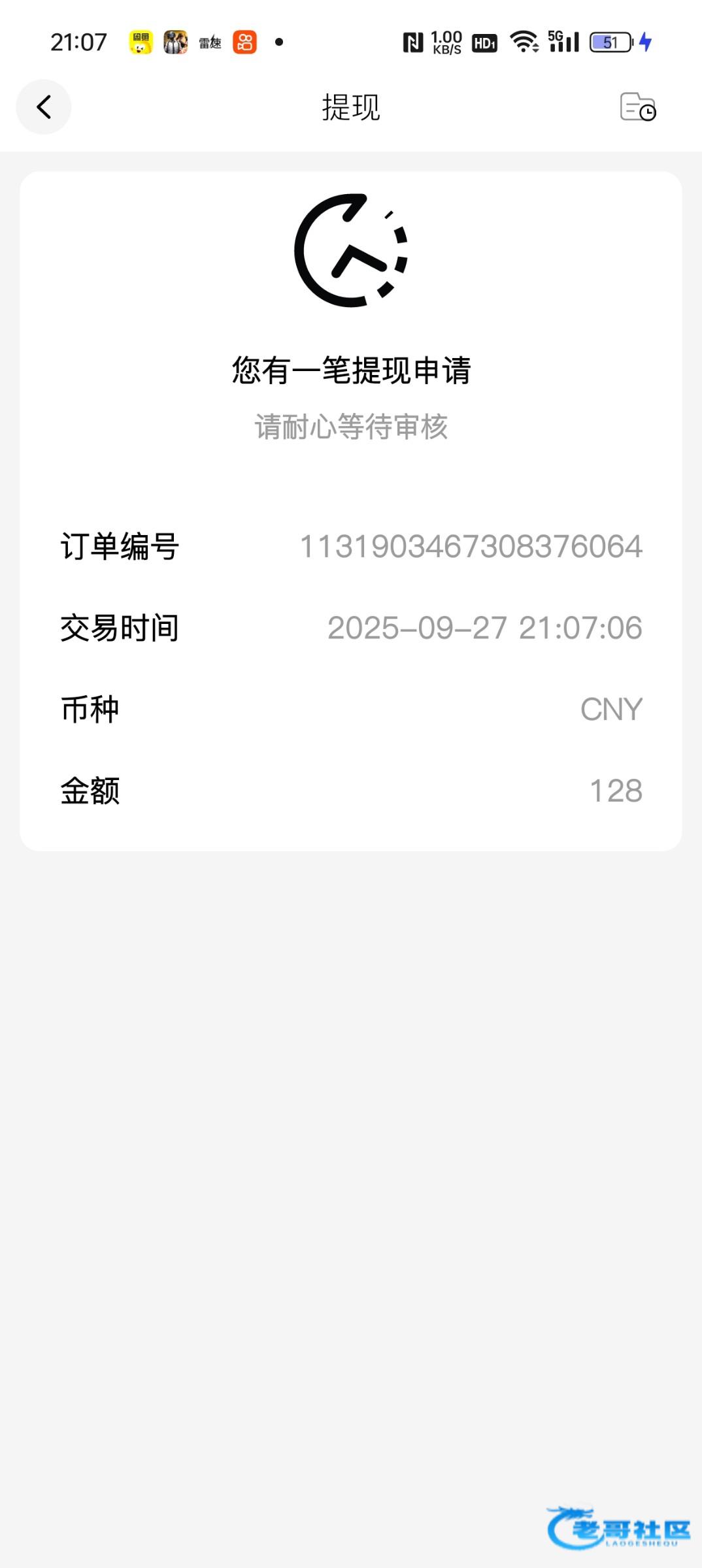Go back from the 提现 page

point(44,107)
